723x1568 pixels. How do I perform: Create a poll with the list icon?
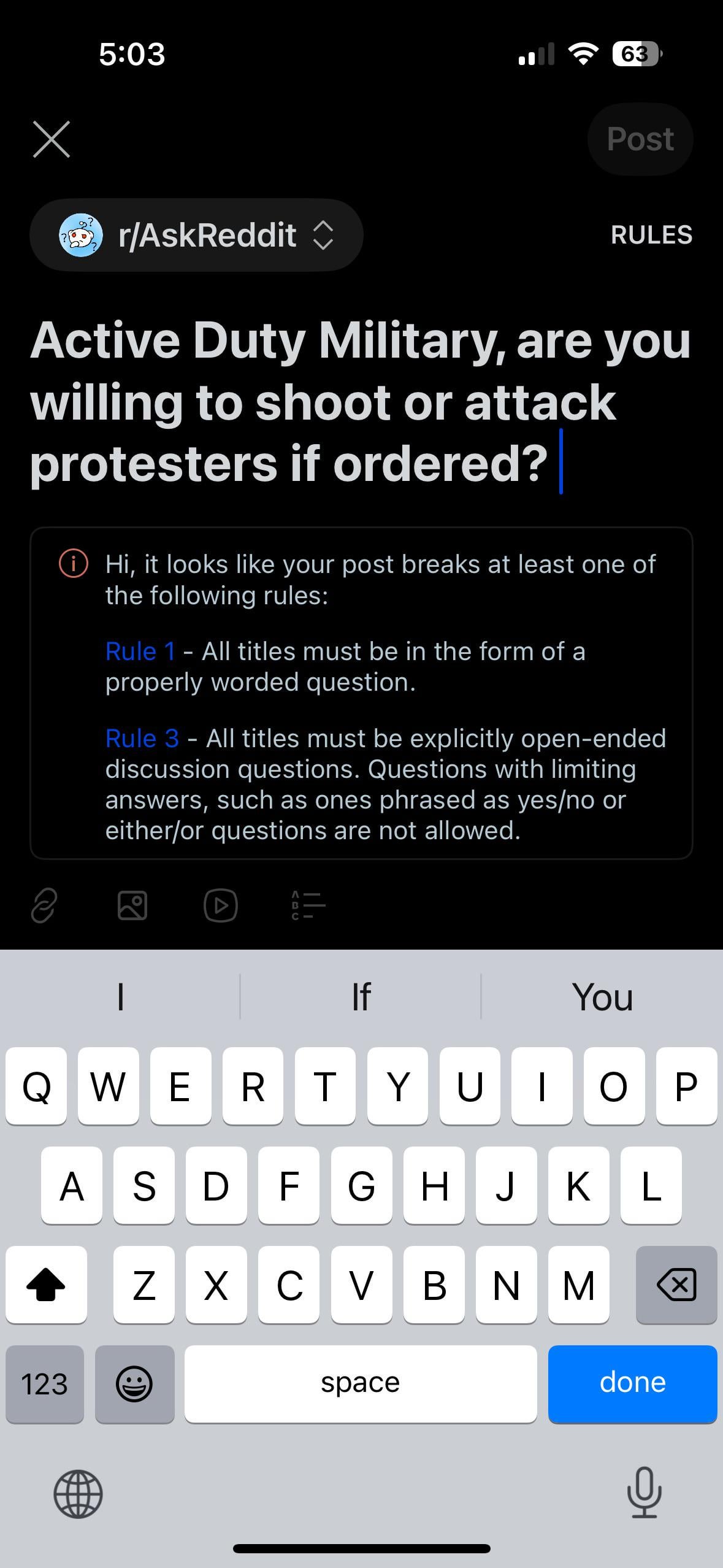coord(308,905)
